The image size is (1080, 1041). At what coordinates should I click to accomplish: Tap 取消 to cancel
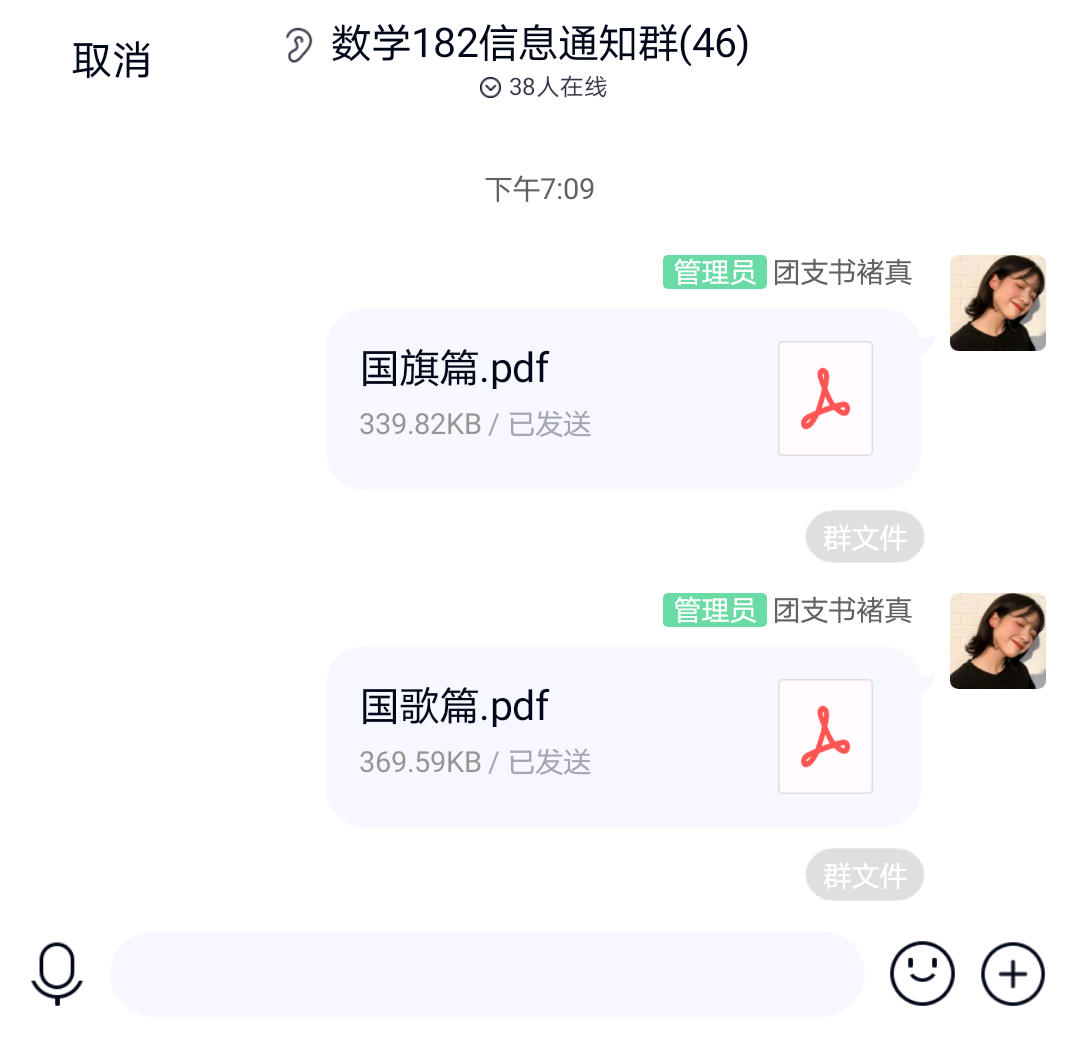[x=111, y=61]
